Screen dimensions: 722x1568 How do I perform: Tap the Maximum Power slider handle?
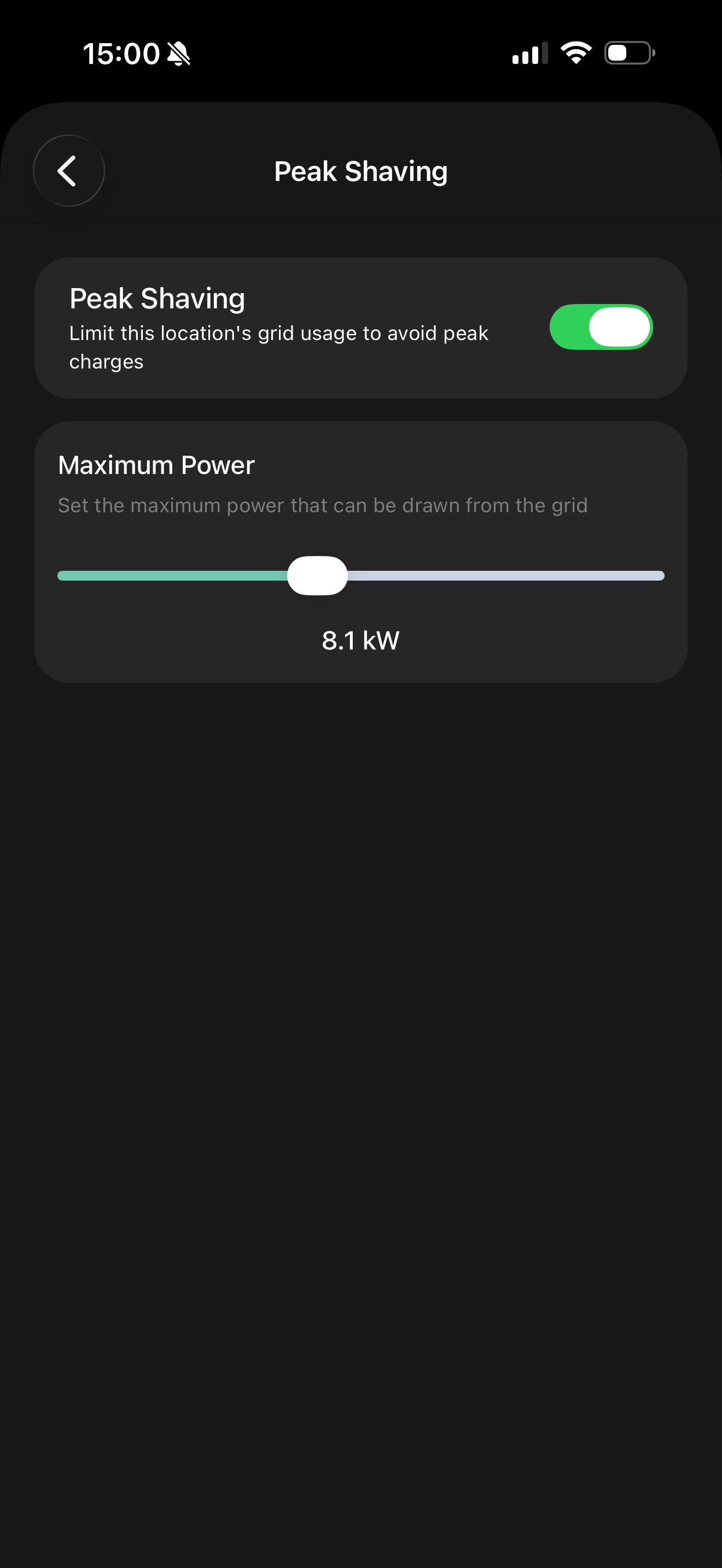tap(318, 575)
